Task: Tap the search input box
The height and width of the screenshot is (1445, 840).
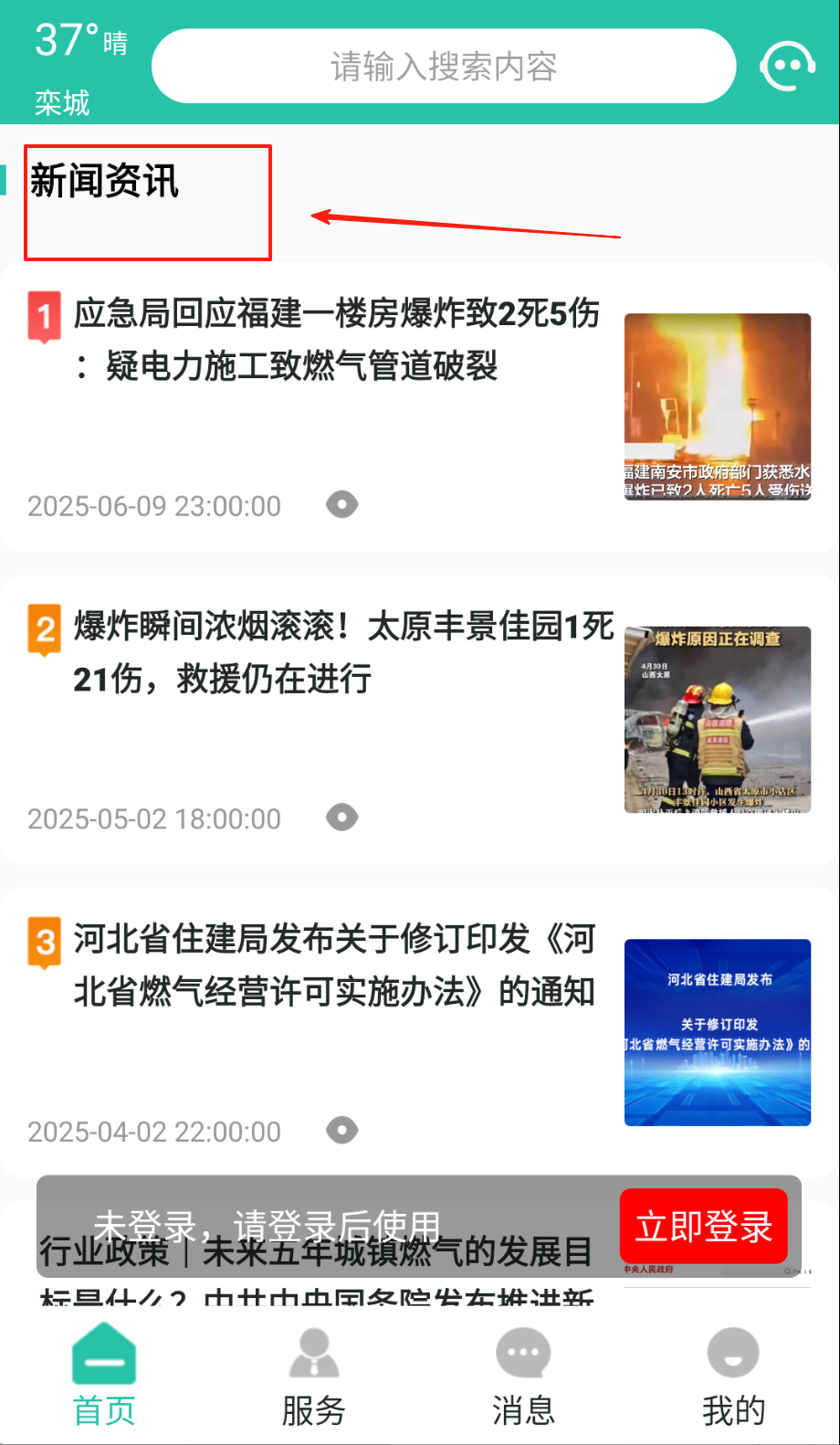Action: click(444, 67)
